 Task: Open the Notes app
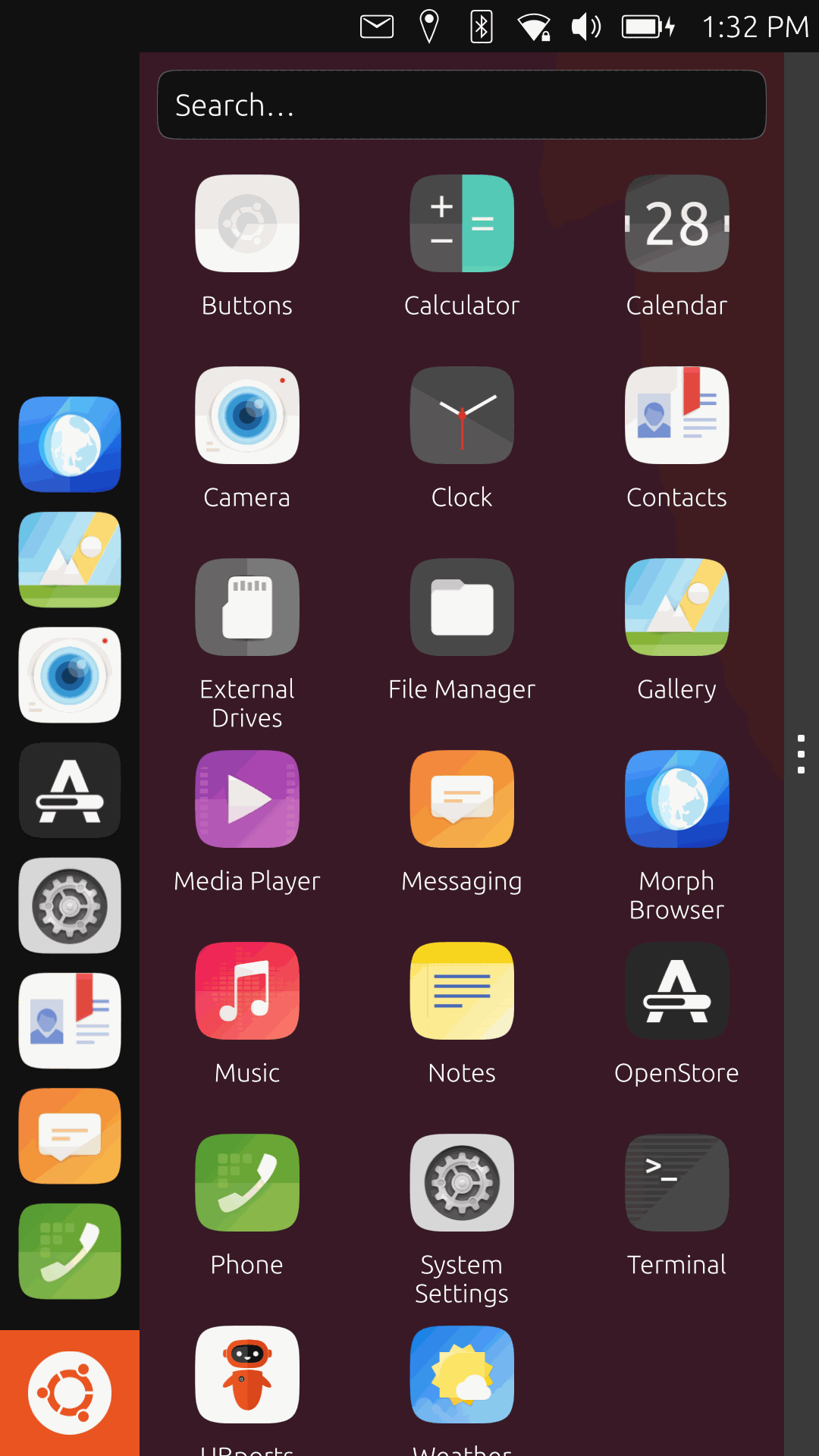[462, 991]
